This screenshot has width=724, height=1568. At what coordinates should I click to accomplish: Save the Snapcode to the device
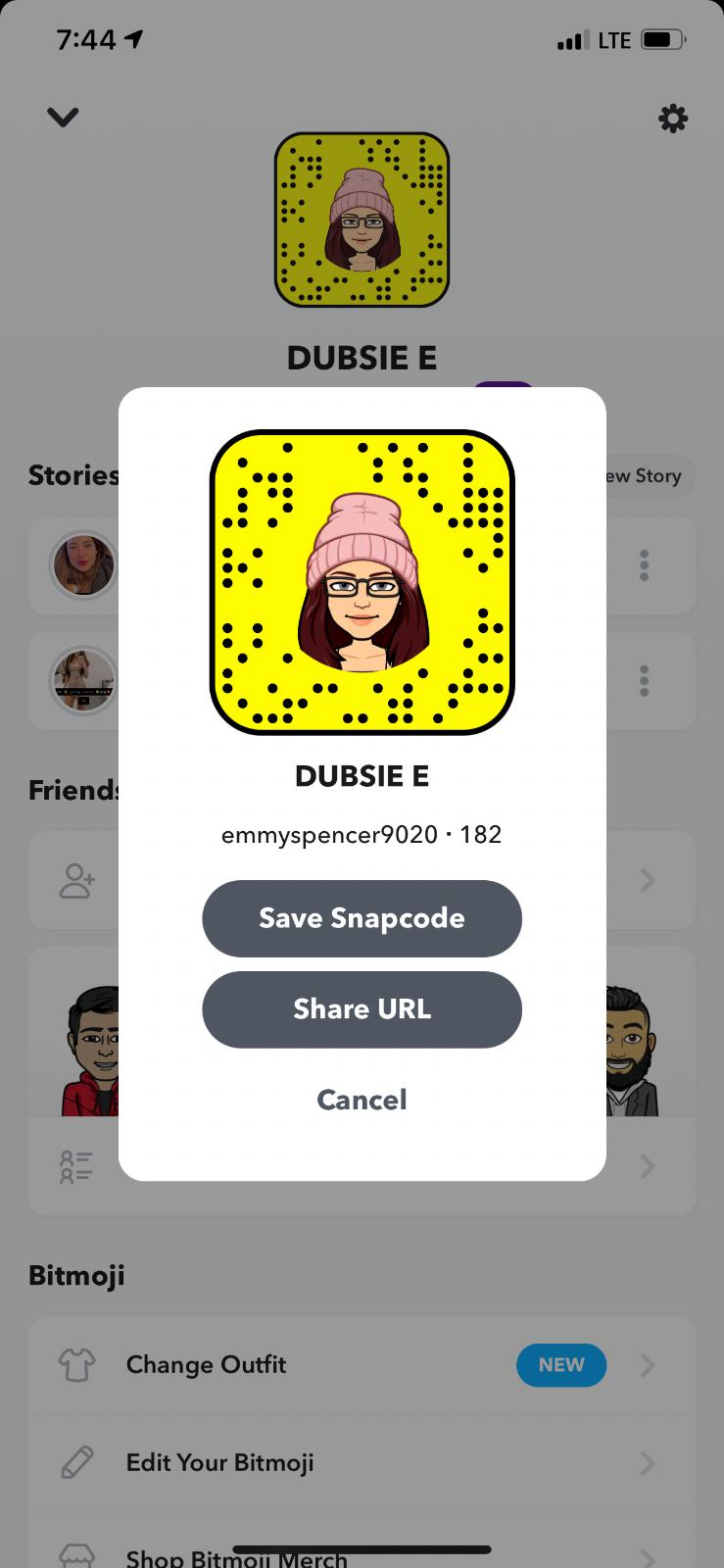point(362,918)
